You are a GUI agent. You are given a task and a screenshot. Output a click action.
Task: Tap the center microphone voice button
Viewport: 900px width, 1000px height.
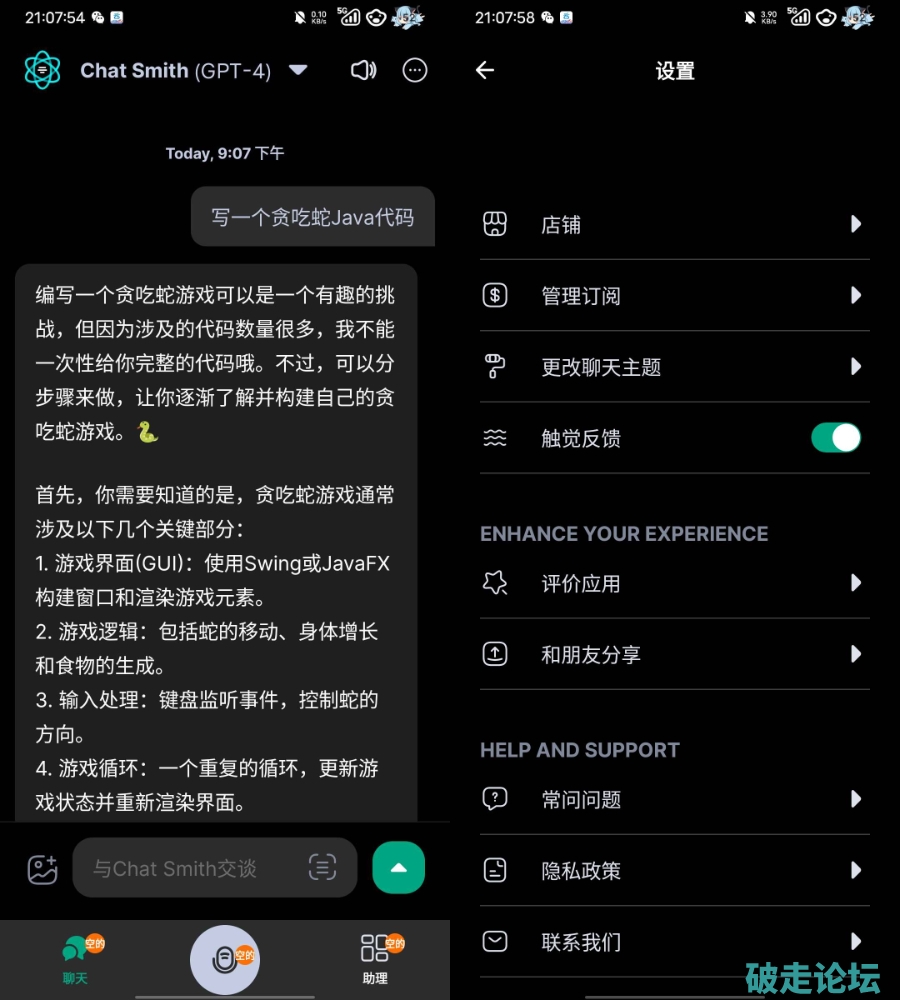225,959
